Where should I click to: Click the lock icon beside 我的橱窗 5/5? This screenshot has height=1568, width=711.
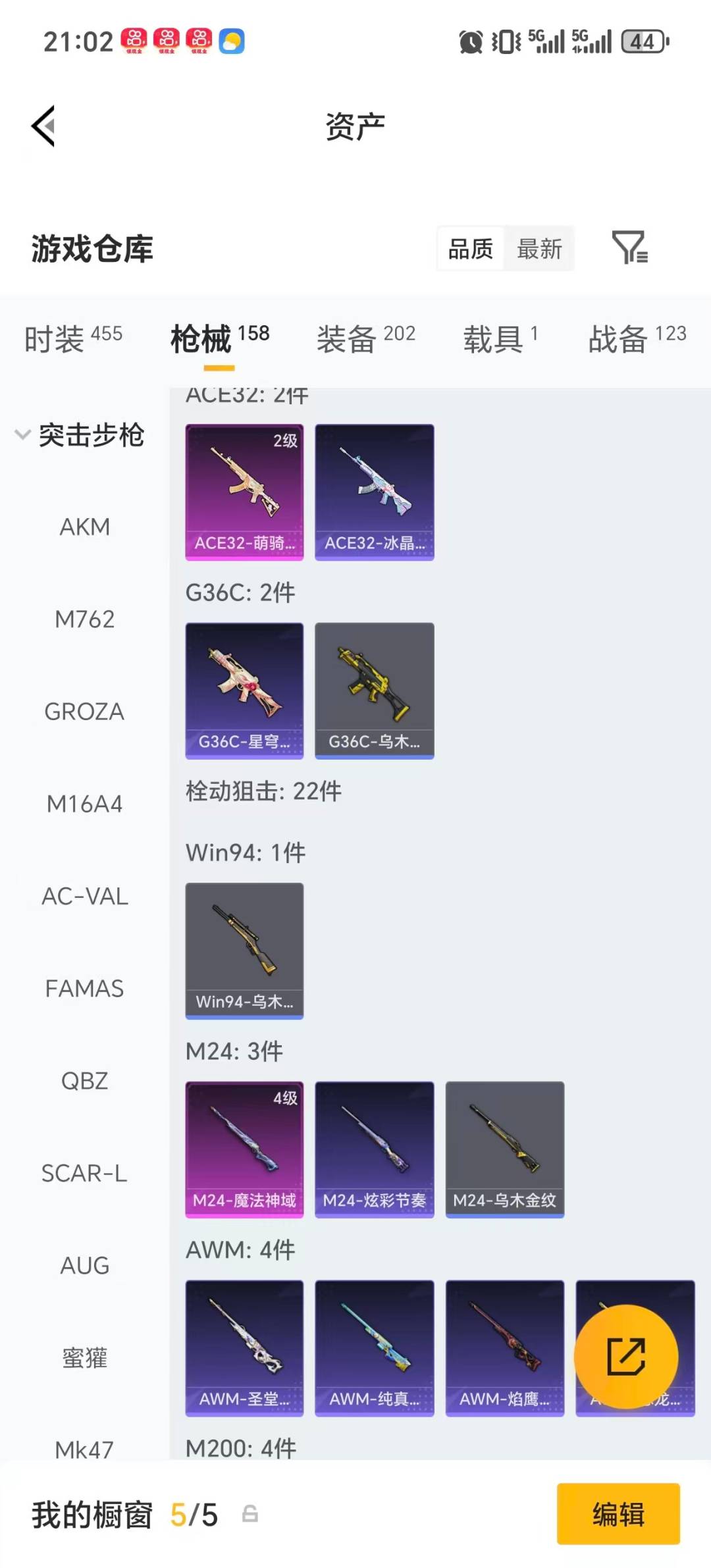[x=250, y=1514]
